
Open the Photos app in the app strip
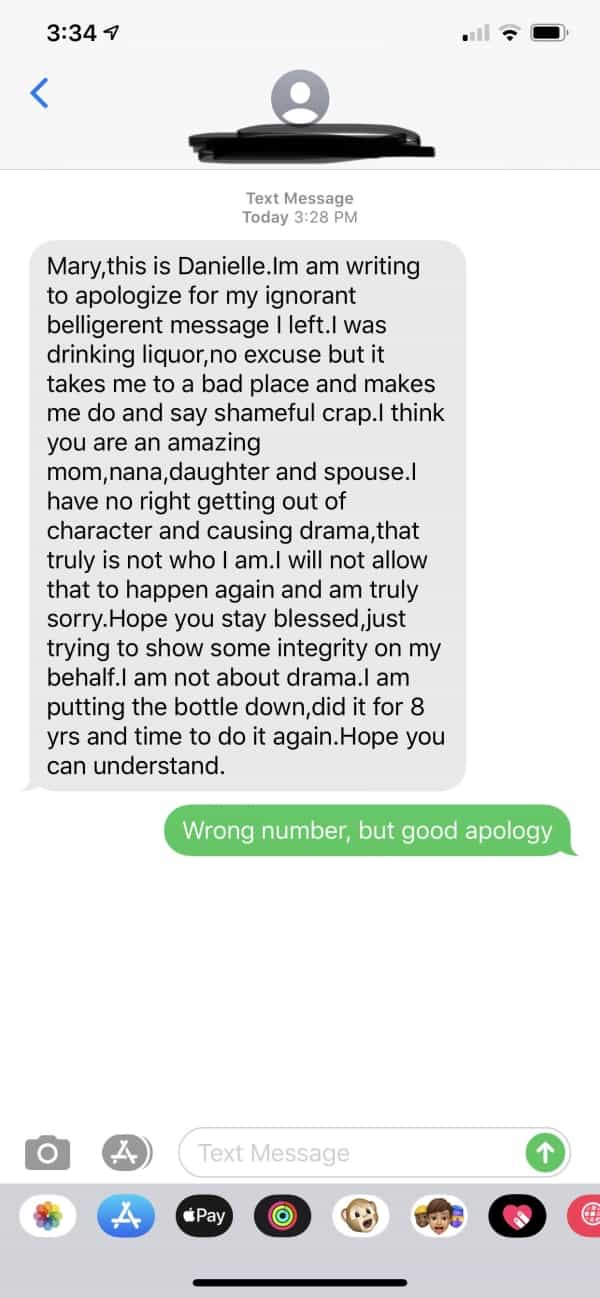tap(47, 1216)
